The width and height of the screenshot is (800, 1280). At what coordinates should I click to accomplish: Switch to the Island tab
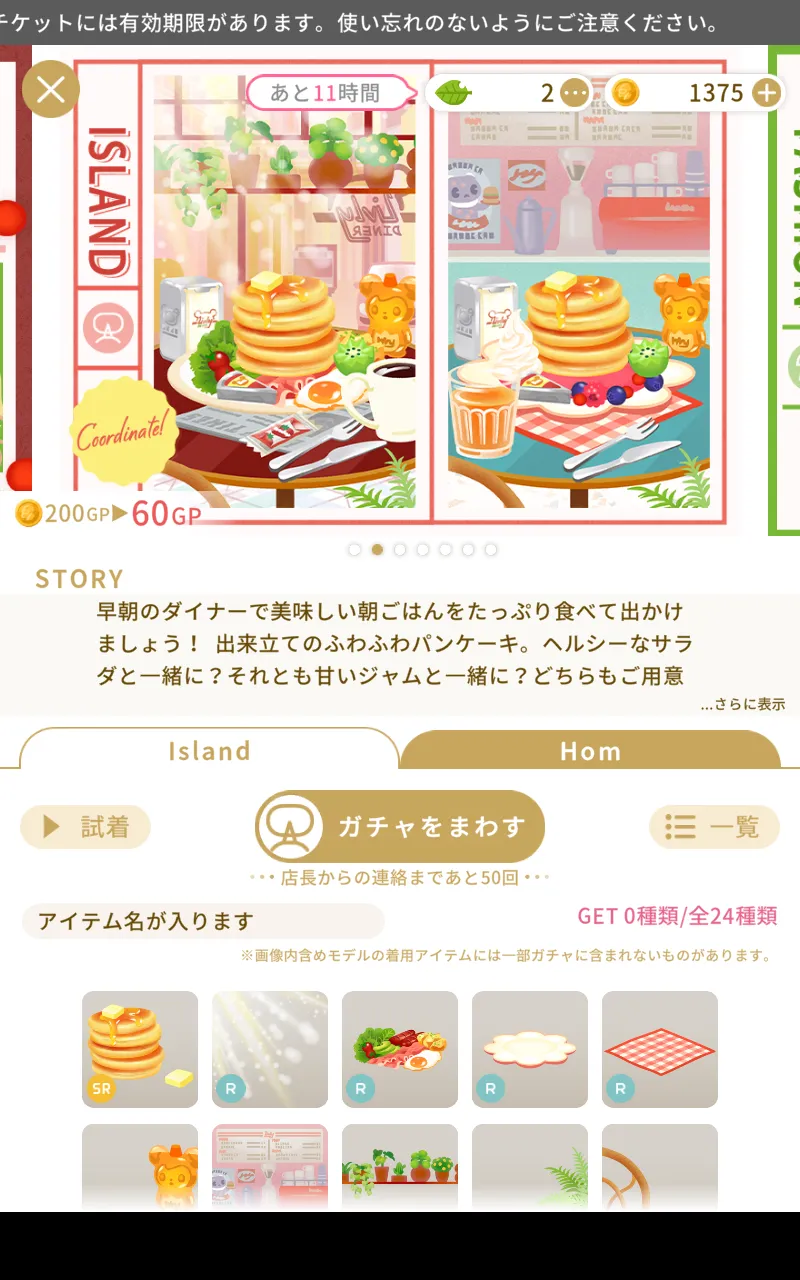[209, 750]
